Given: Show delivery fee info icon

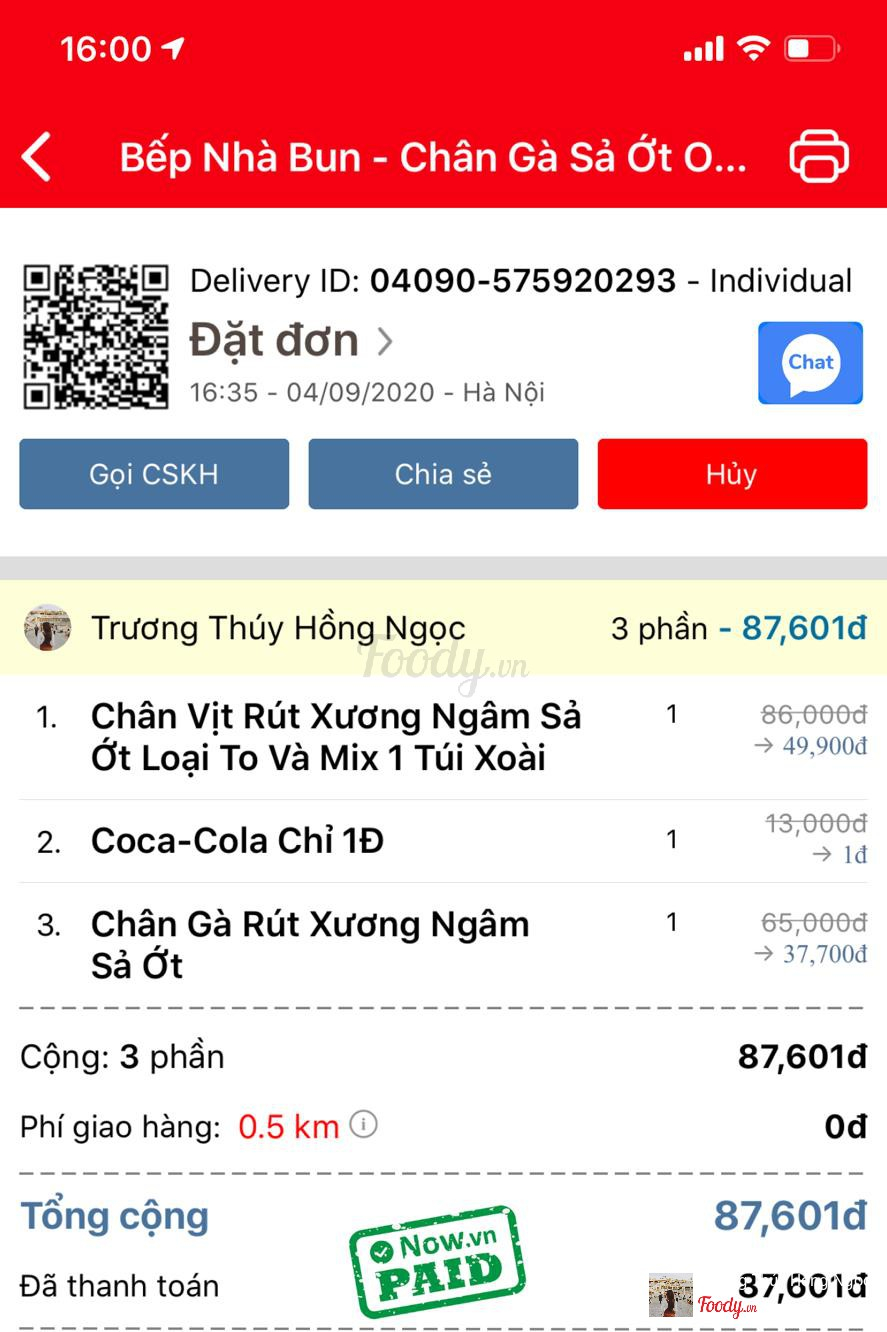Looking at the screenshot, I should 364,1126.
